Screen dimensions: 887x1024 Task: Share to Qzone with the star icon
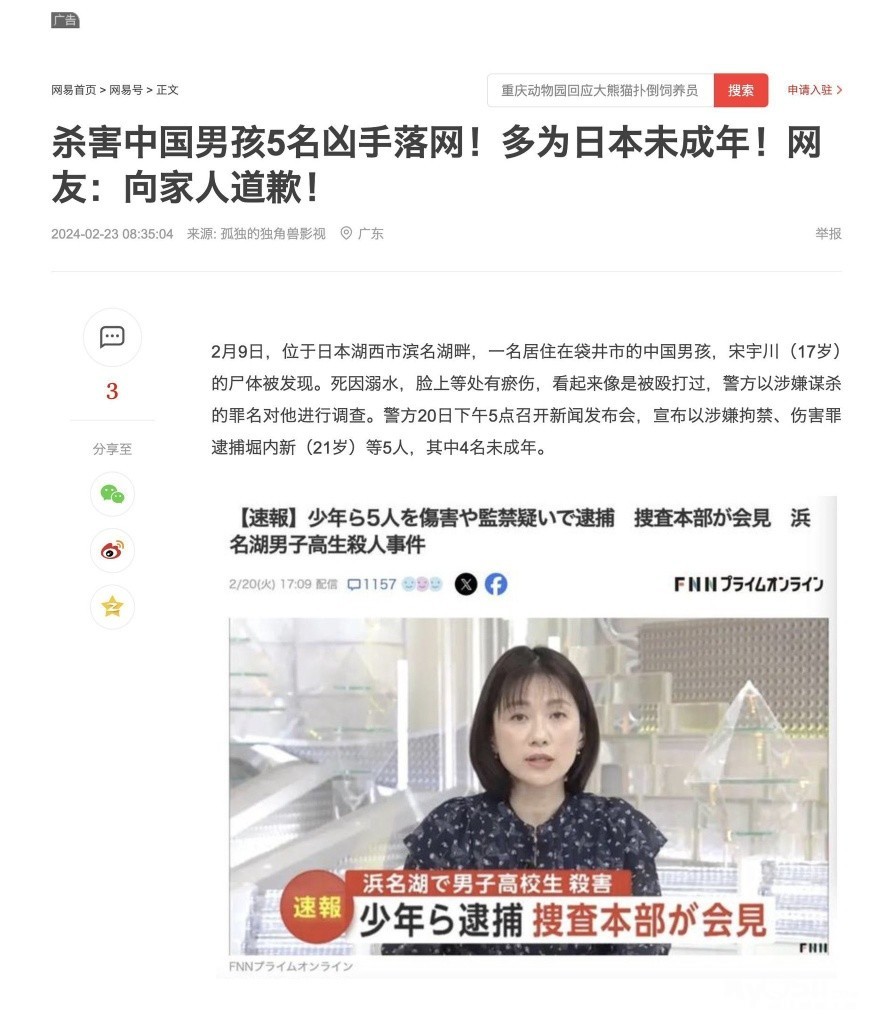pyautogui.click(x=112, y=607)
